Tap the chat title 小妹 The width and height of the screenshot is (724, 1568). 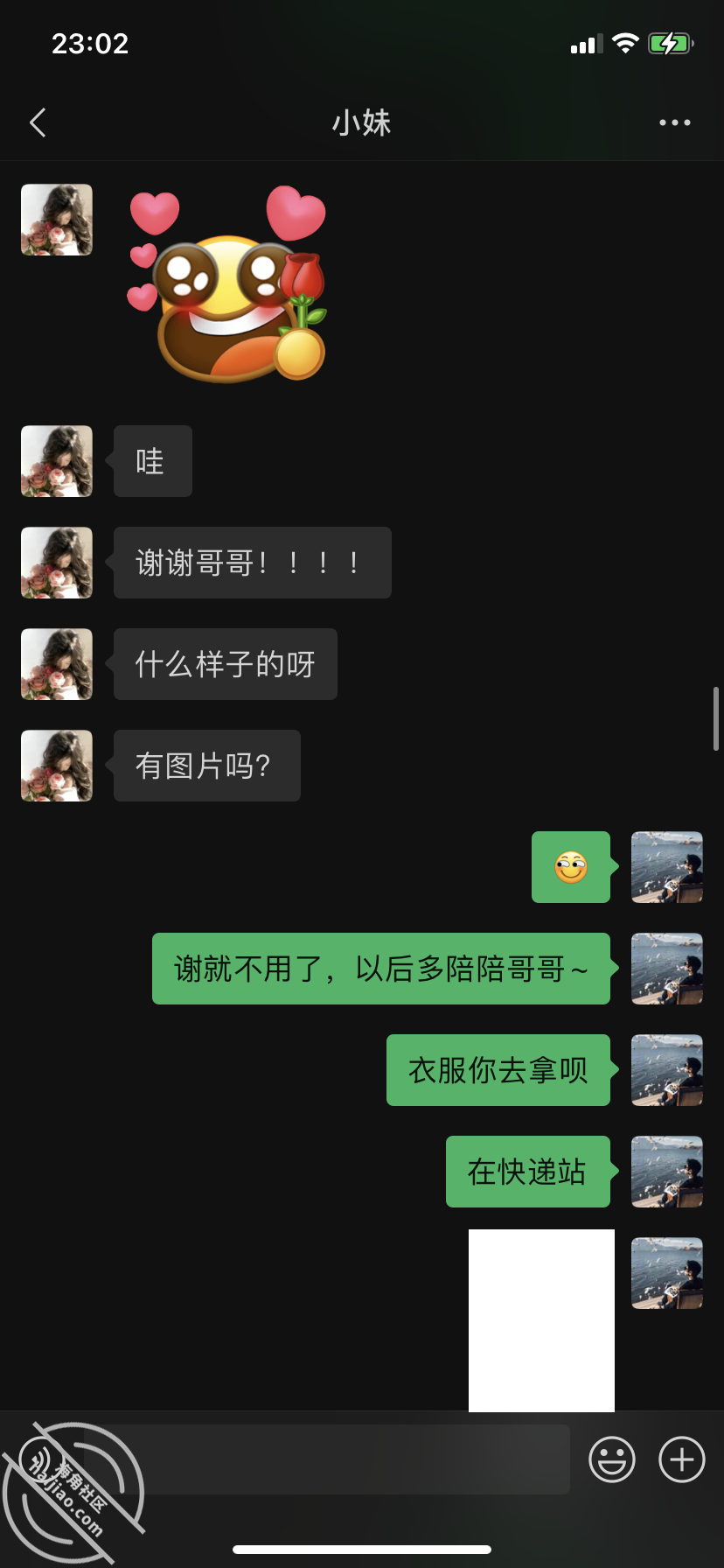[x=362, y=122]
